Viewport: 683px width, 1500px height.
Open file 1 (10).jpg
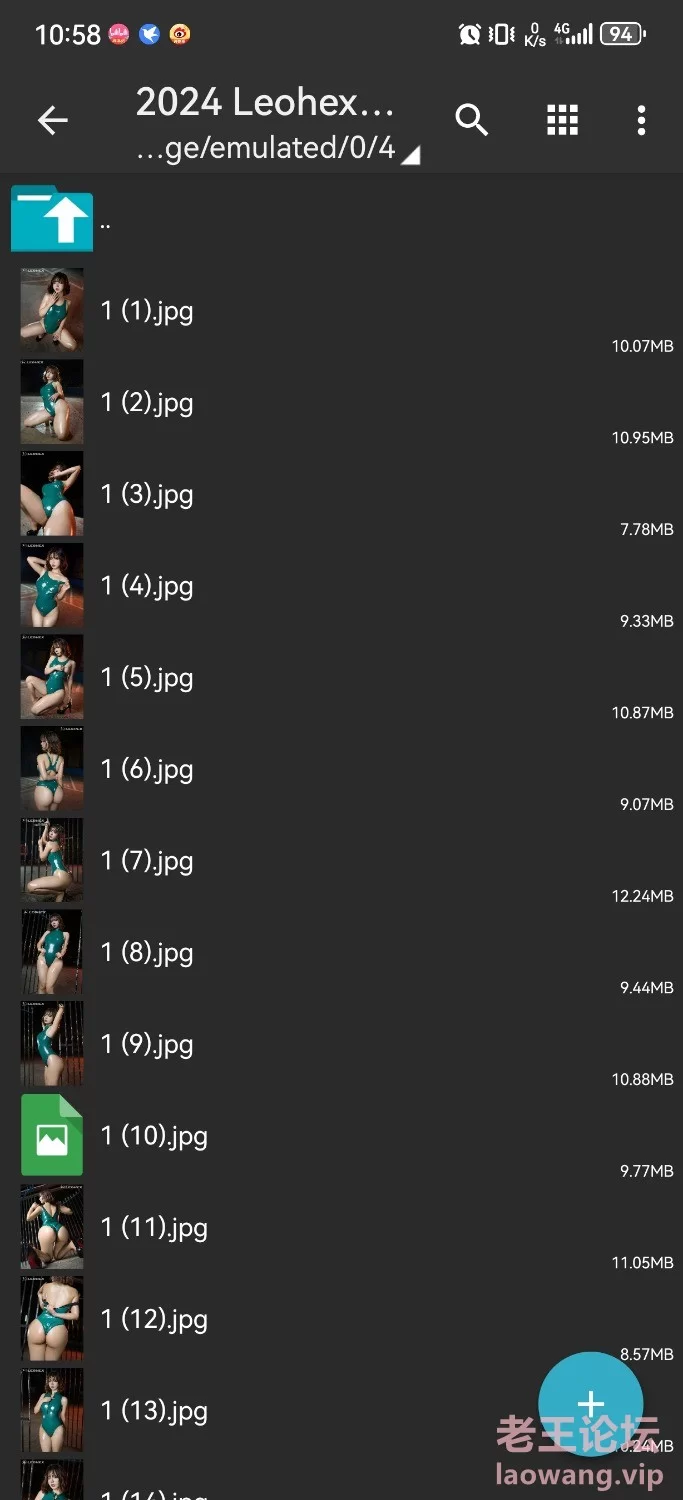(154, 1136)
